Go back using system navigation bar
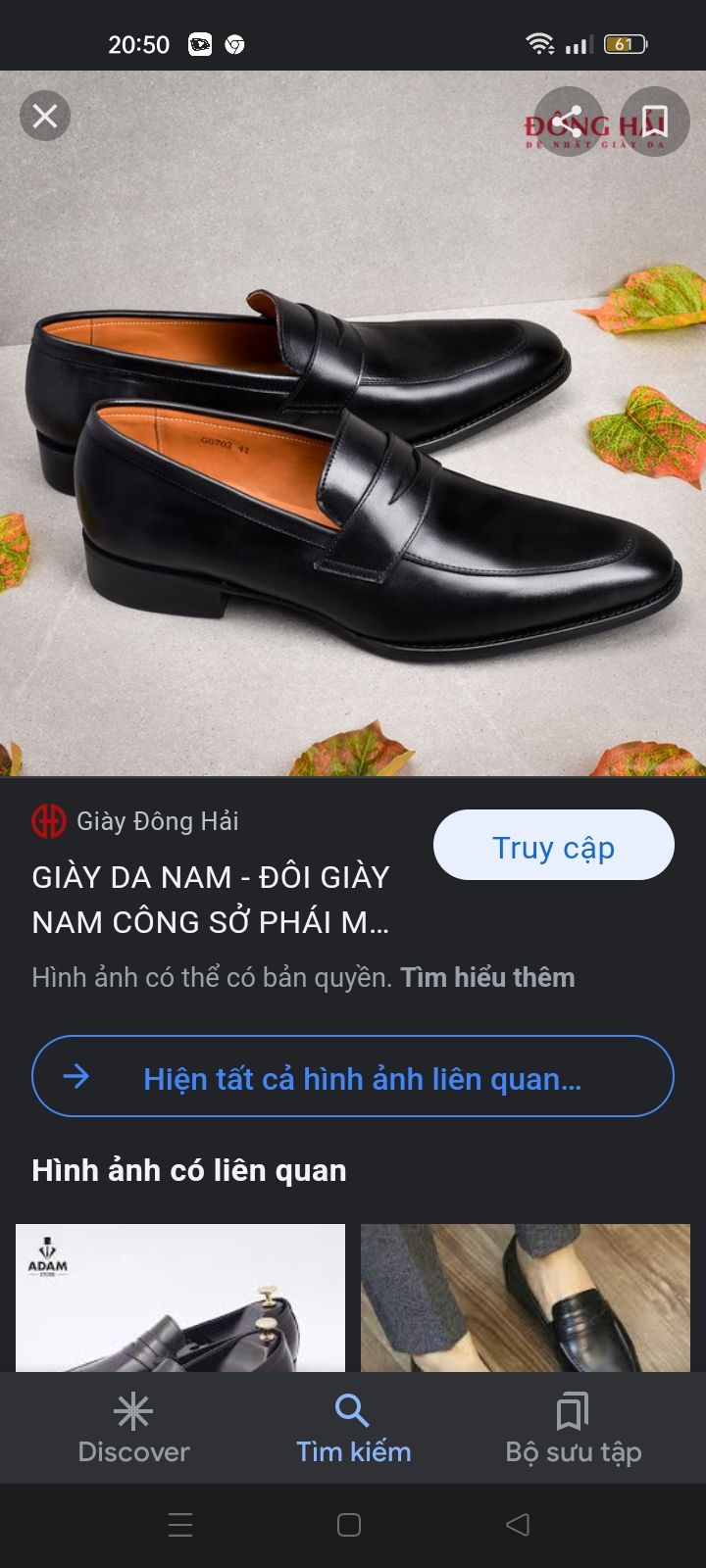 [x=517, y=1525]
